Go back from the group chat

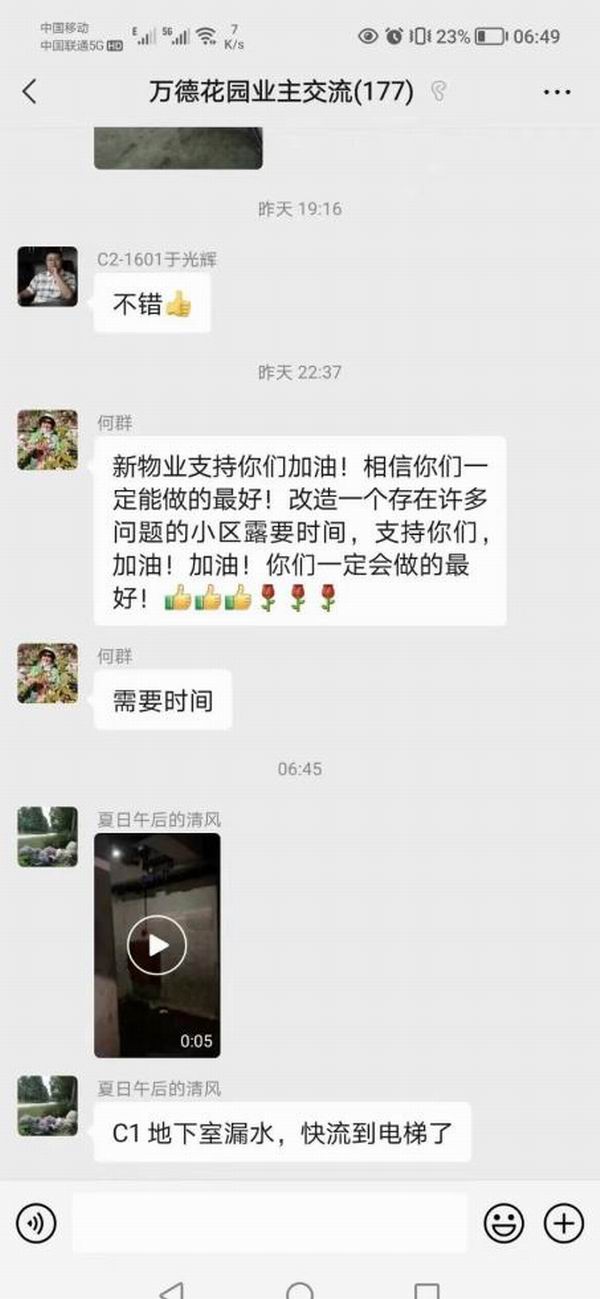click(29, 92)
